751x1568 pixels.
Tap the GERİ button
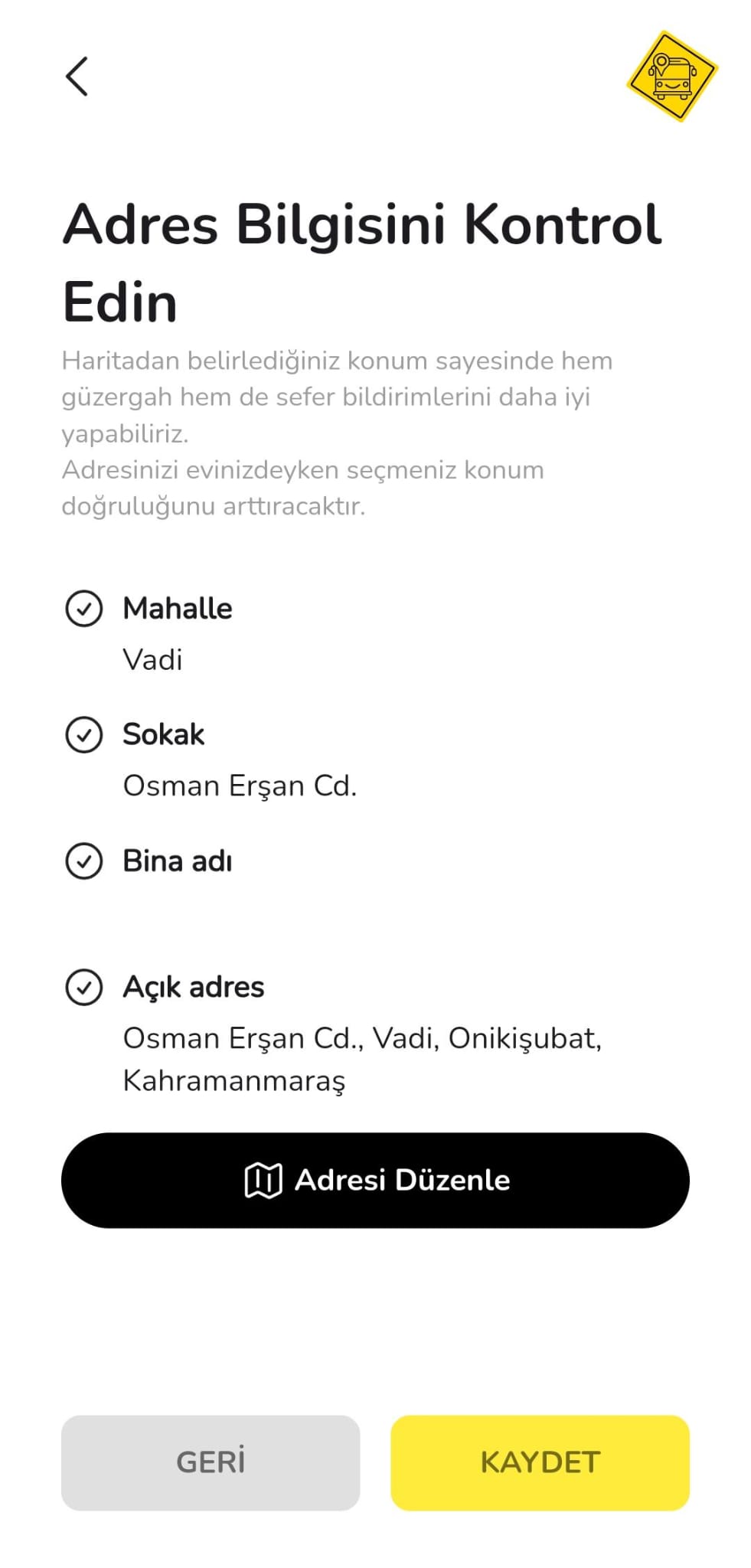click(x=211, y=1462)
